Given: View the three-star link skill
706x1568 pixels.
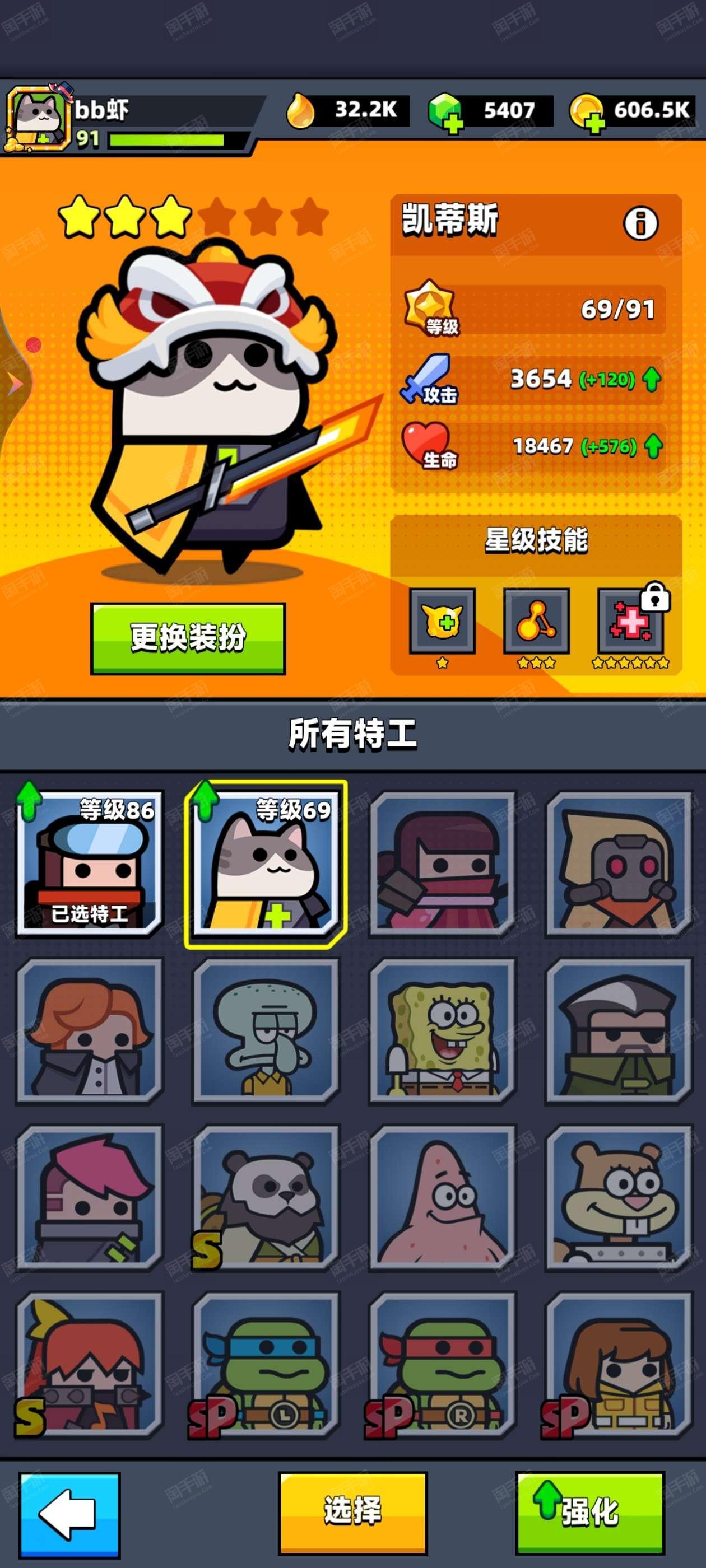Looking at the screenshot, I should (x=536, y=621).
